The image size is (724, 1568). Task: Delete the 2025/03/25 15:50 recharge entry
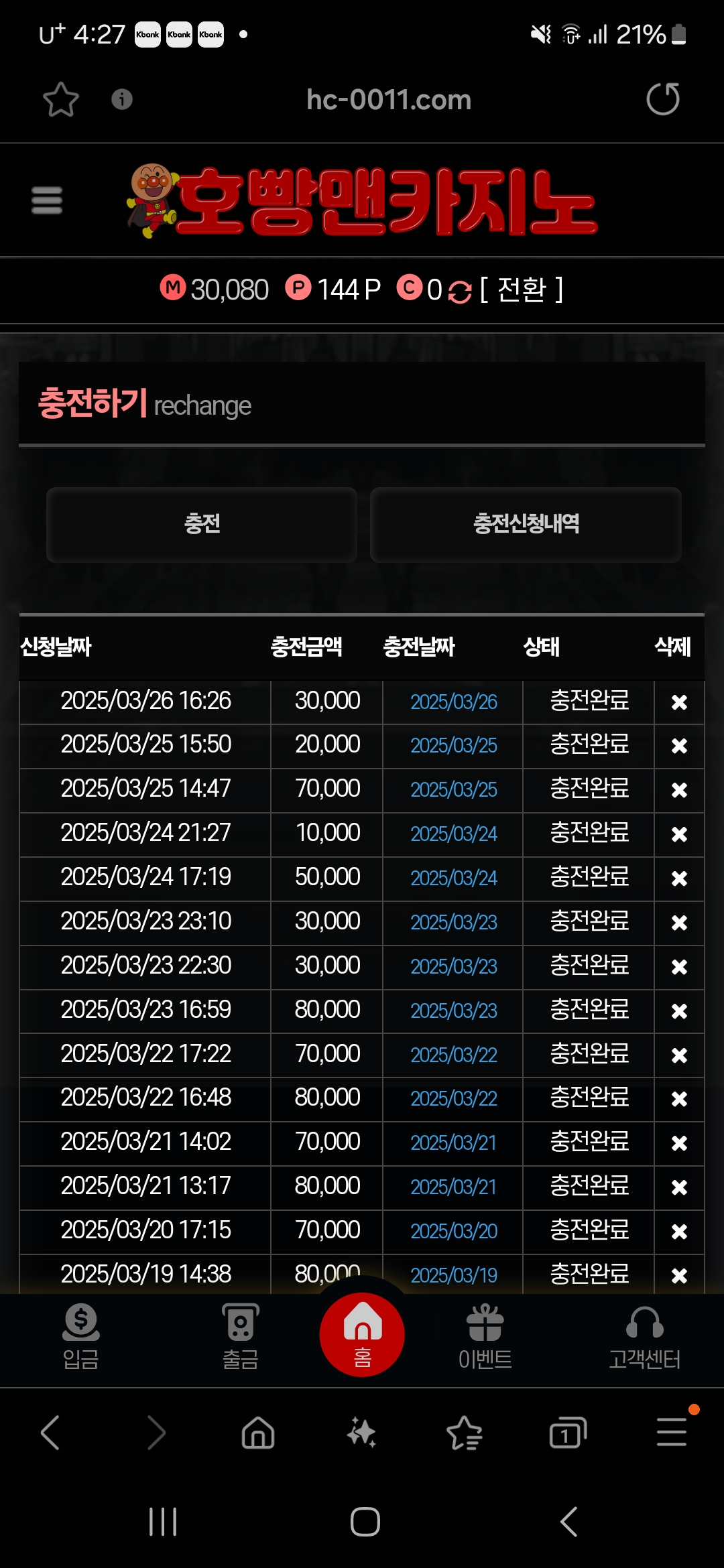[679, 746]
